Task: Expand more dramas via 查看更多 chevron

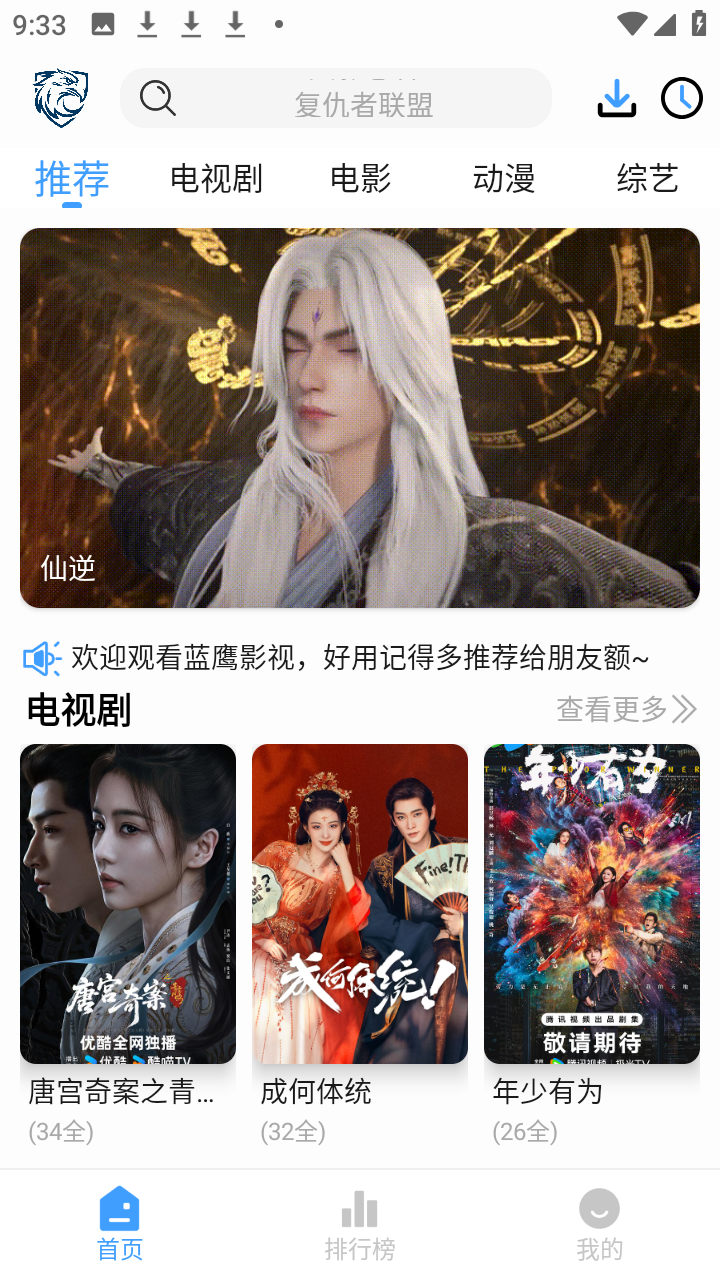Action: (683, 710)
